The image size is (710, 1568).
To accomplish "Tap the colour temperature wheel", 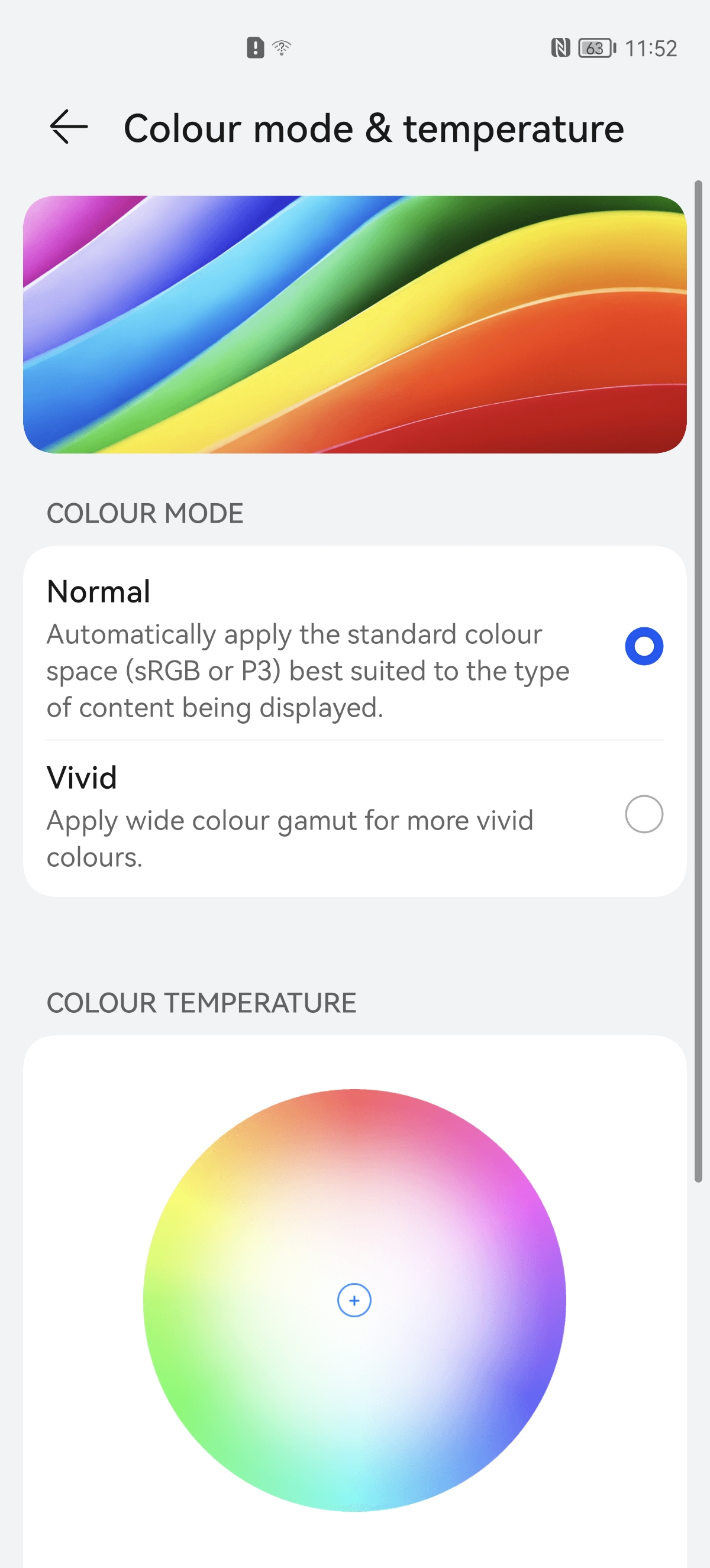I will (354, 1300).
